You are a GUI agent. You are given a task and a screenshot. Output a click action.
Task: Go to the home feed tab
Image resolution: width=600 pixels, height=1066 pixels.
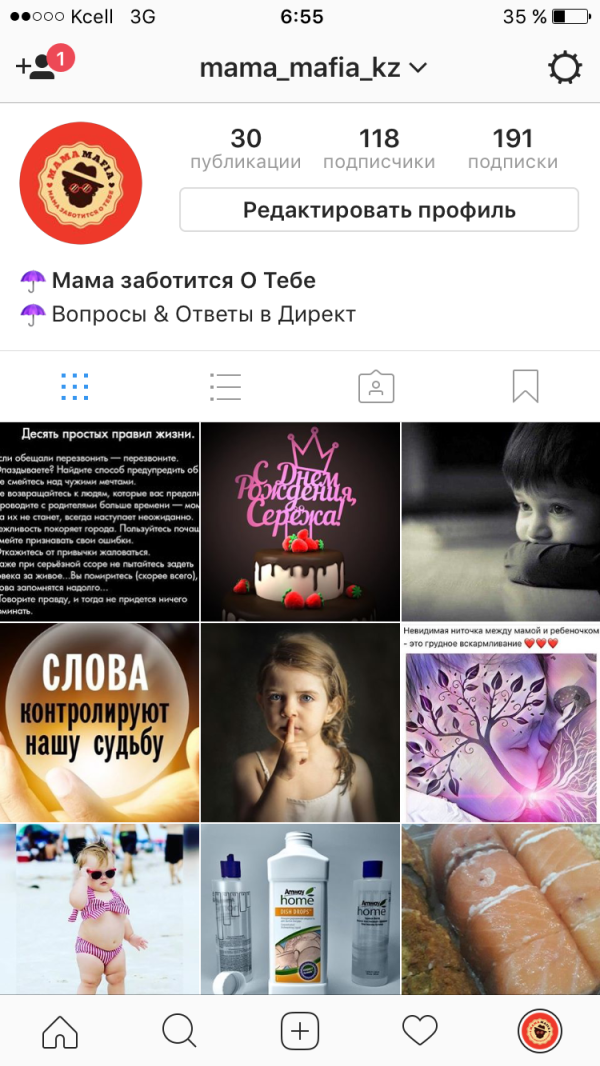point(60,1032)
